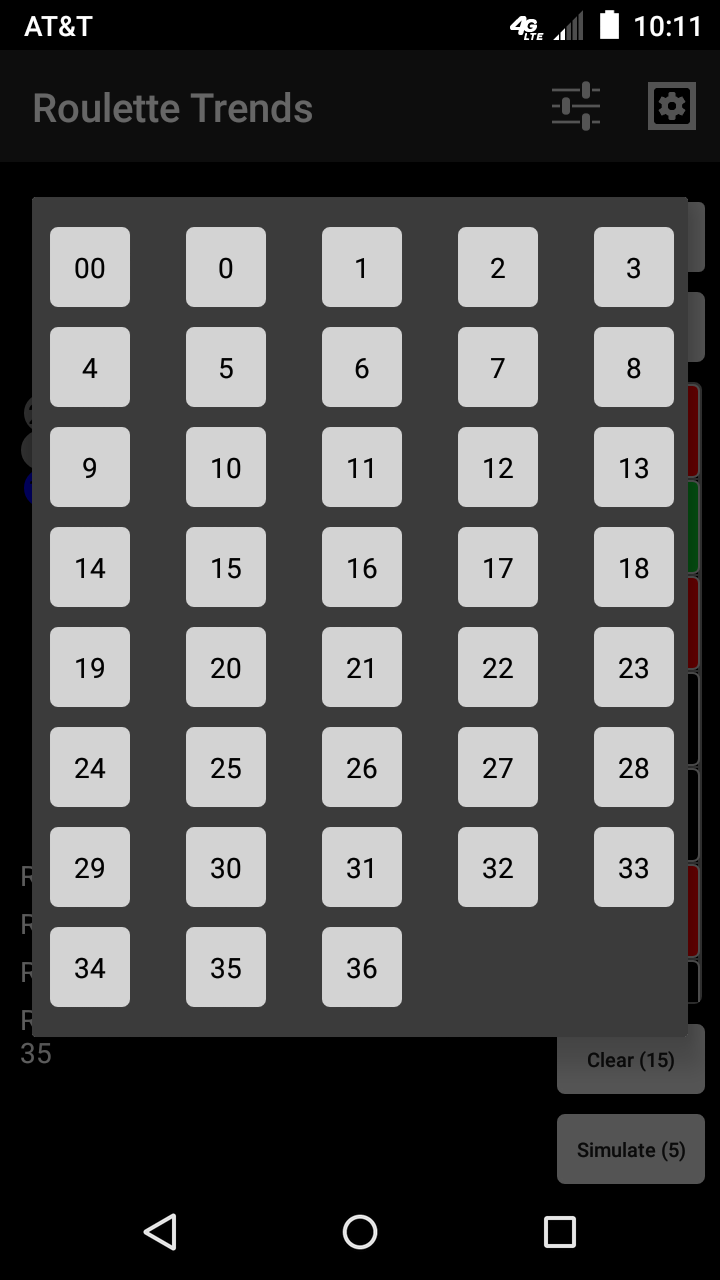Tap number 10 in the grid
This screenshot has width=720, height=1280.
[x=226, y=467]
